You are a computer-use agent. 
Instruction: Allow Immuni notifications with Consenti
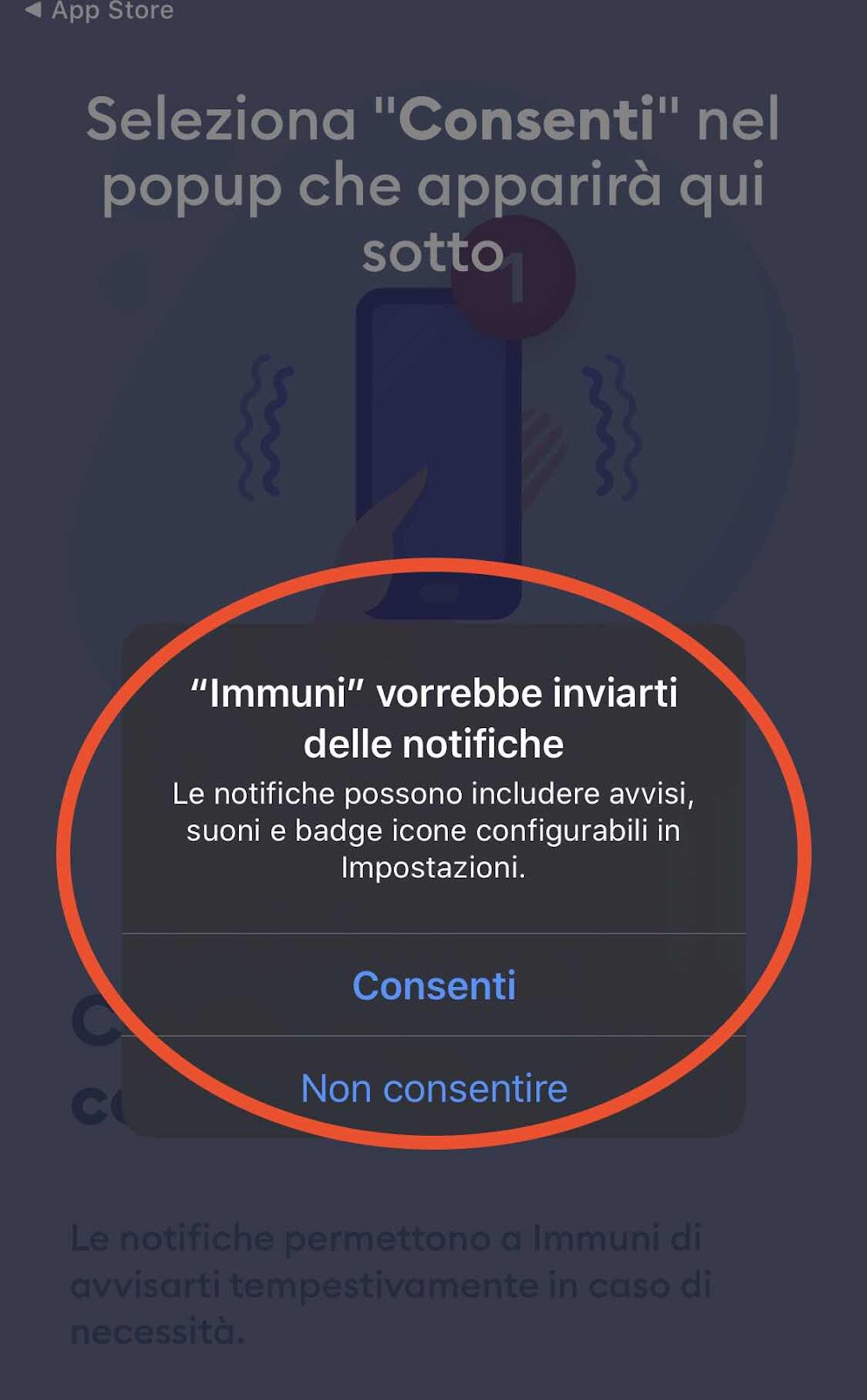(x=434, y=986)
